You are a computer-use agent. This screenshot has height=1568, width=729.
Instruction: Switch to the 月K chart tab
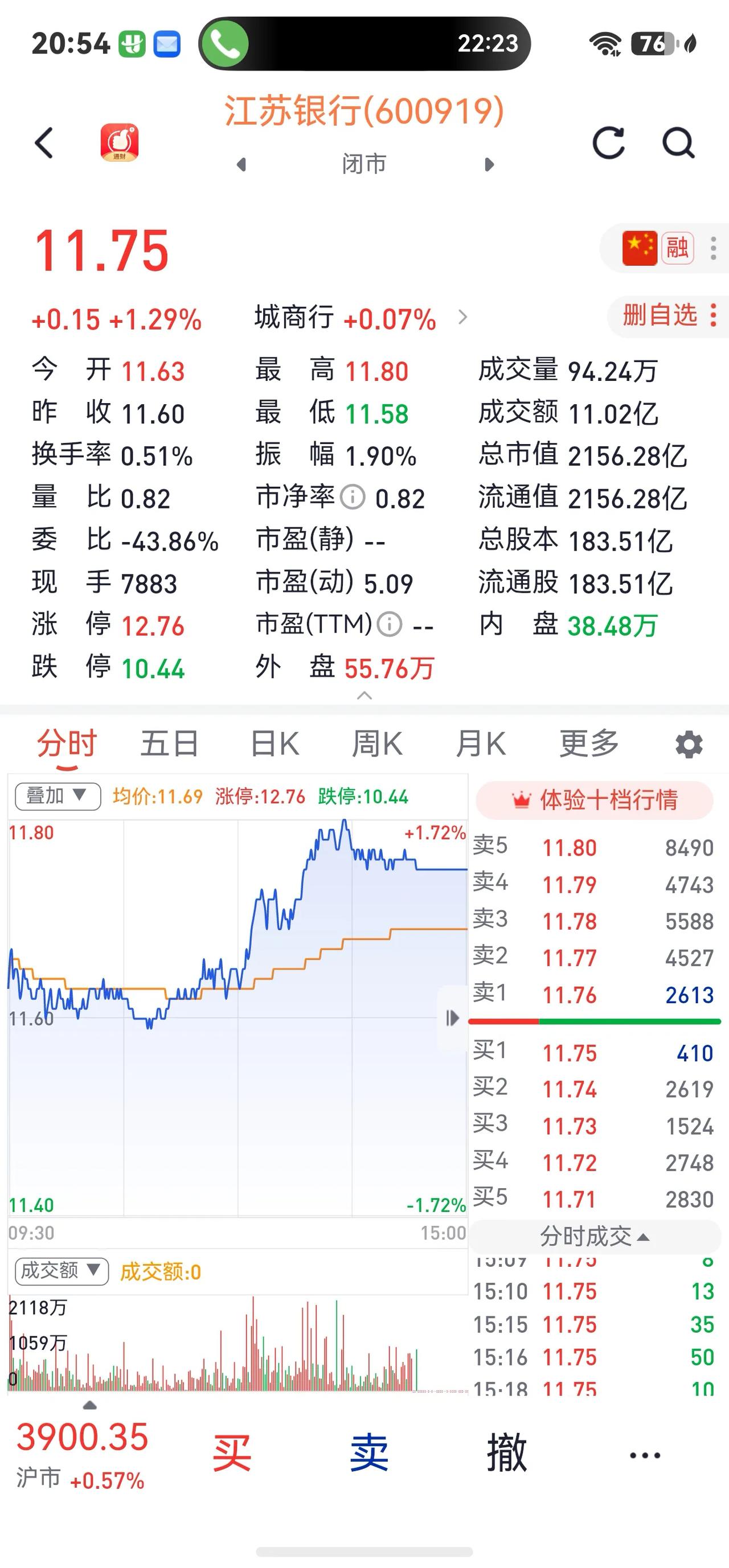click(x=481, y=743)
